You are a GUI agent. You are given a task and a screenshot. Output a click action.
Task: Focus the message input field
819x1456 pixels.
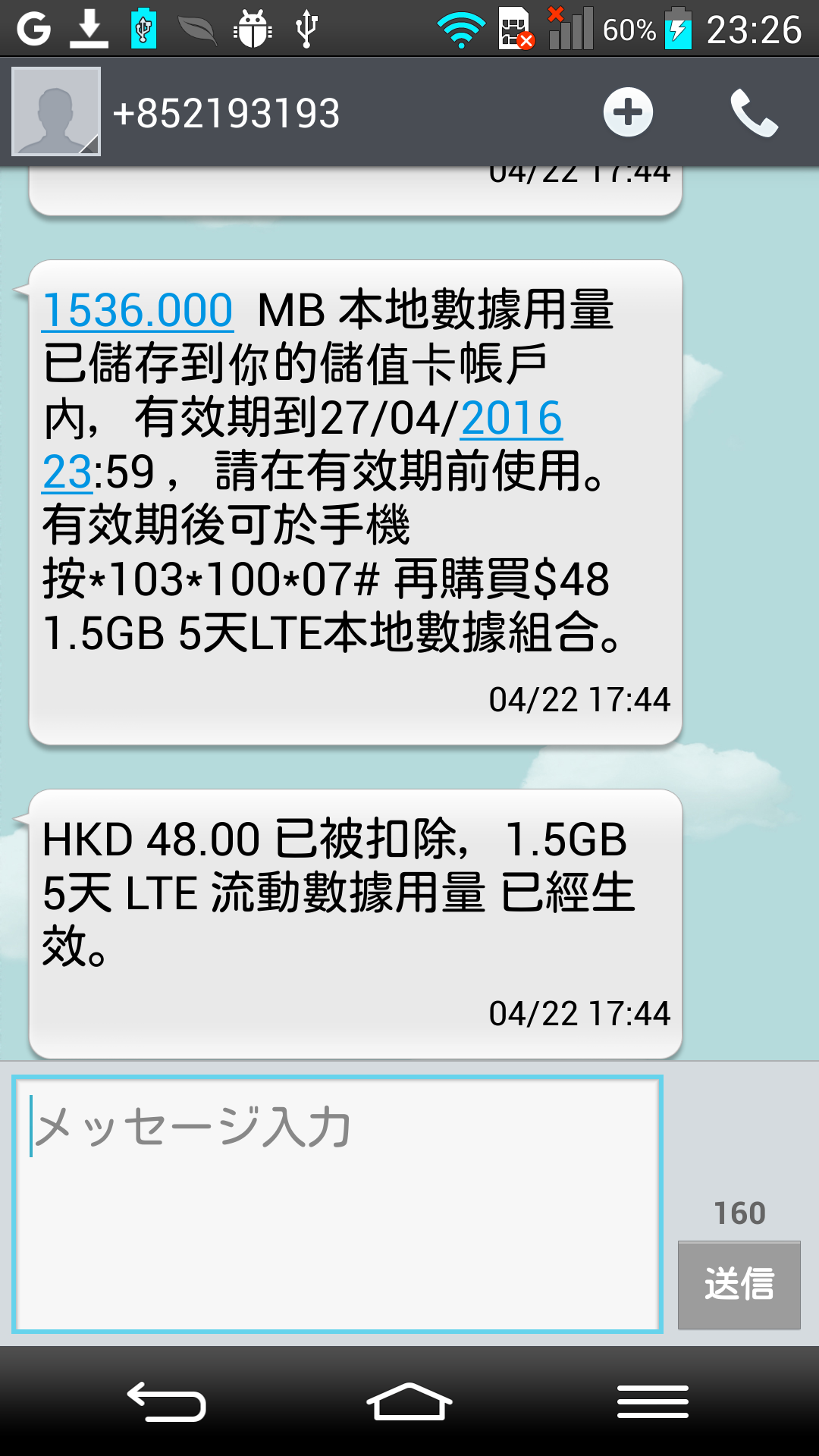pos(337,1203)
